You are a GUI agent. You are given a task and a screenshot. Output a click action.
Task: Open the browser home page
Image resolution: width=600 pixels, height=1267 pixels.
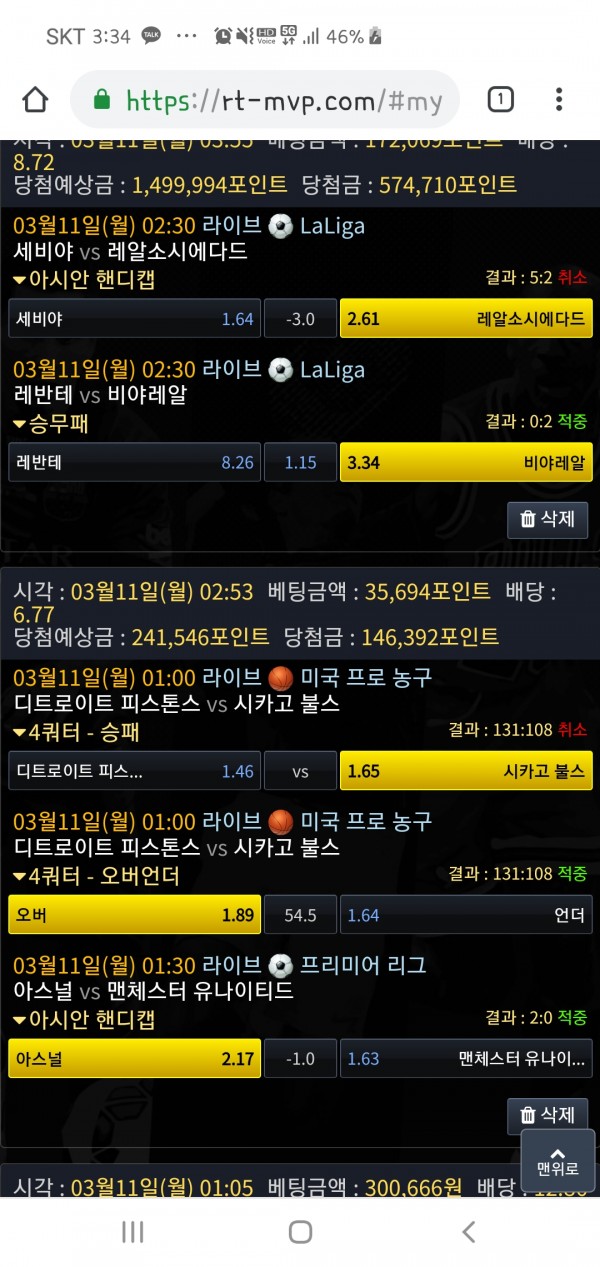[x=35, y=99]
